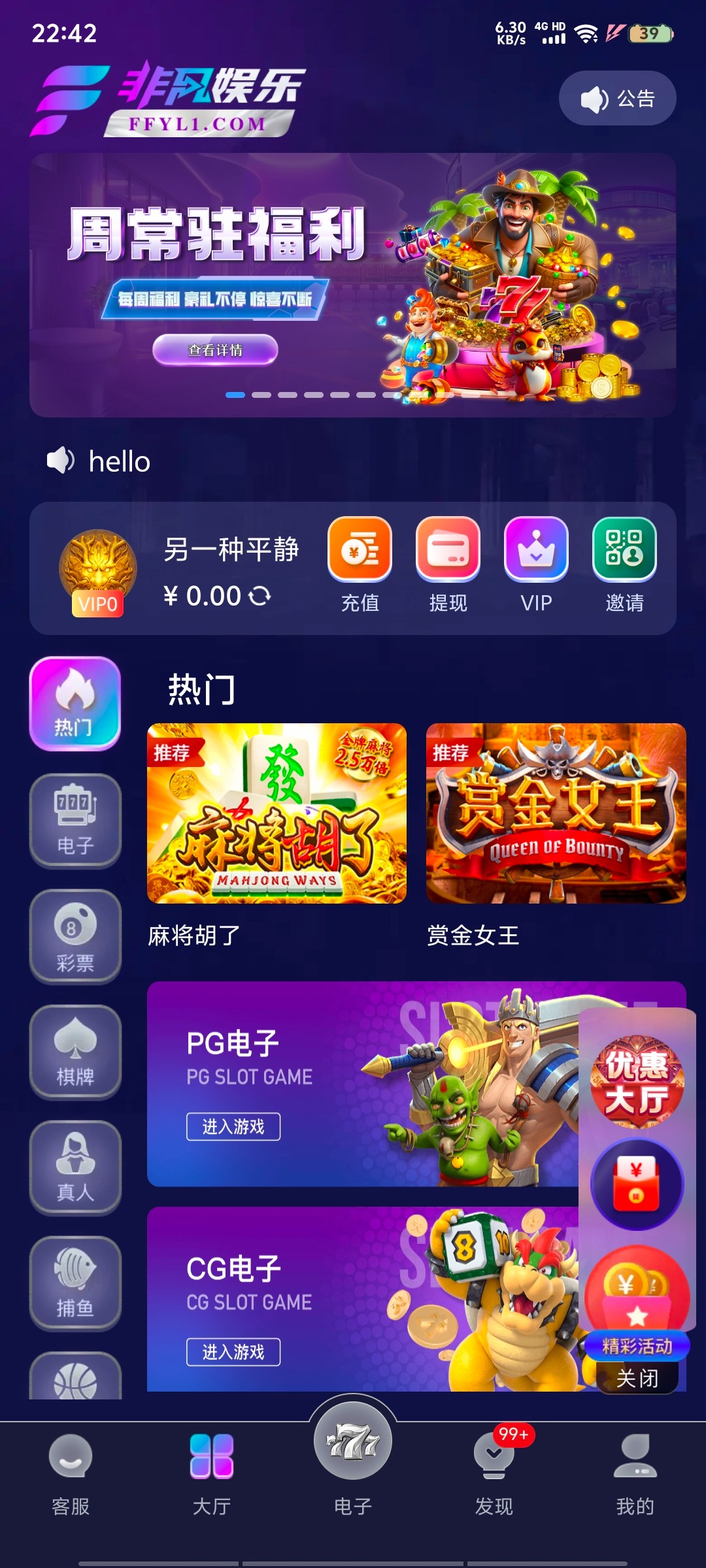Enter the PG电子 slot games

[x=233, y=1126]
